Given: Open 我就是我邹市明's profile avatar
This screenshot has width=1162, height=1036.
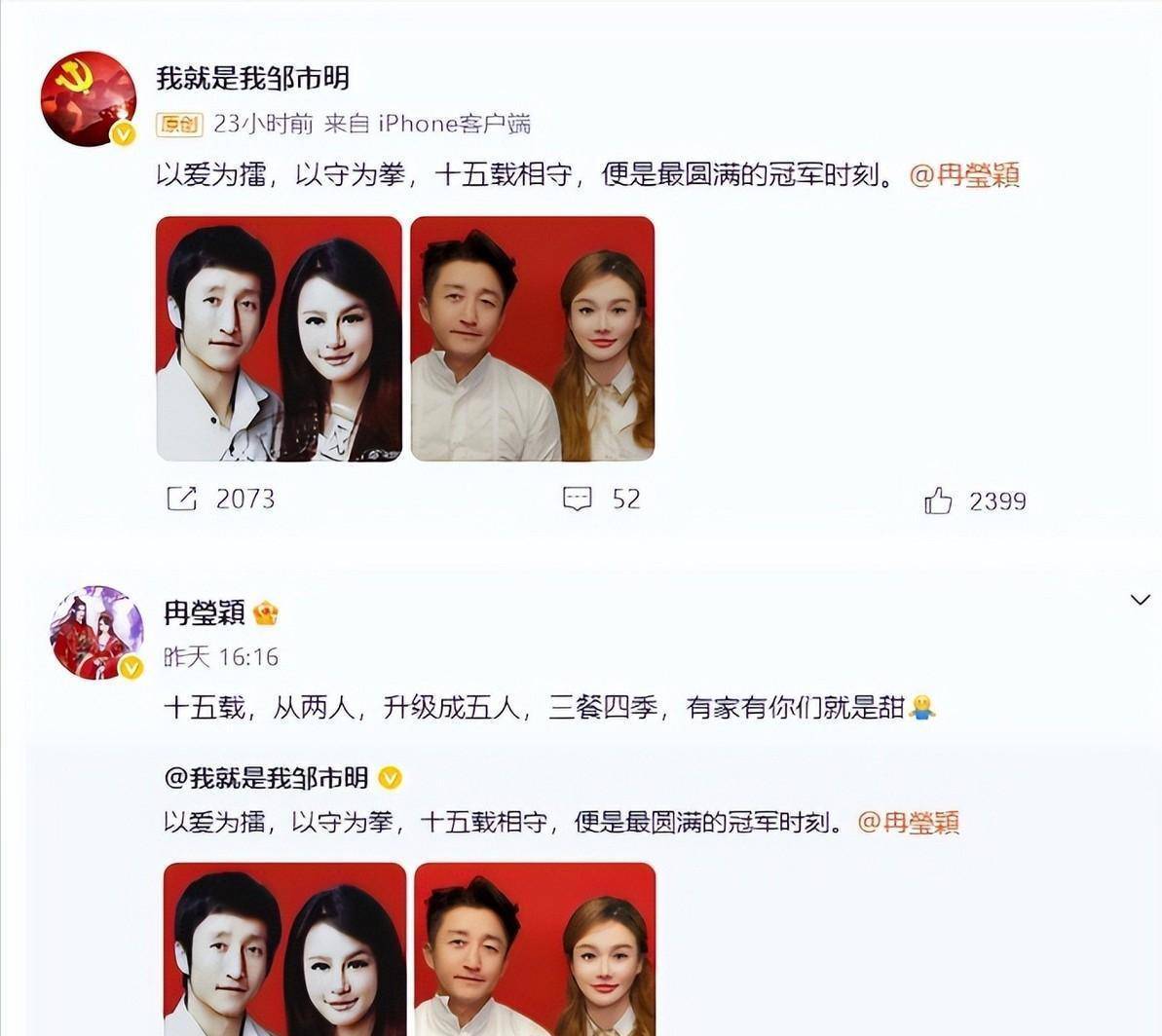Looking at the screenshot, I should pyautogui.click(x=89, y=99).
